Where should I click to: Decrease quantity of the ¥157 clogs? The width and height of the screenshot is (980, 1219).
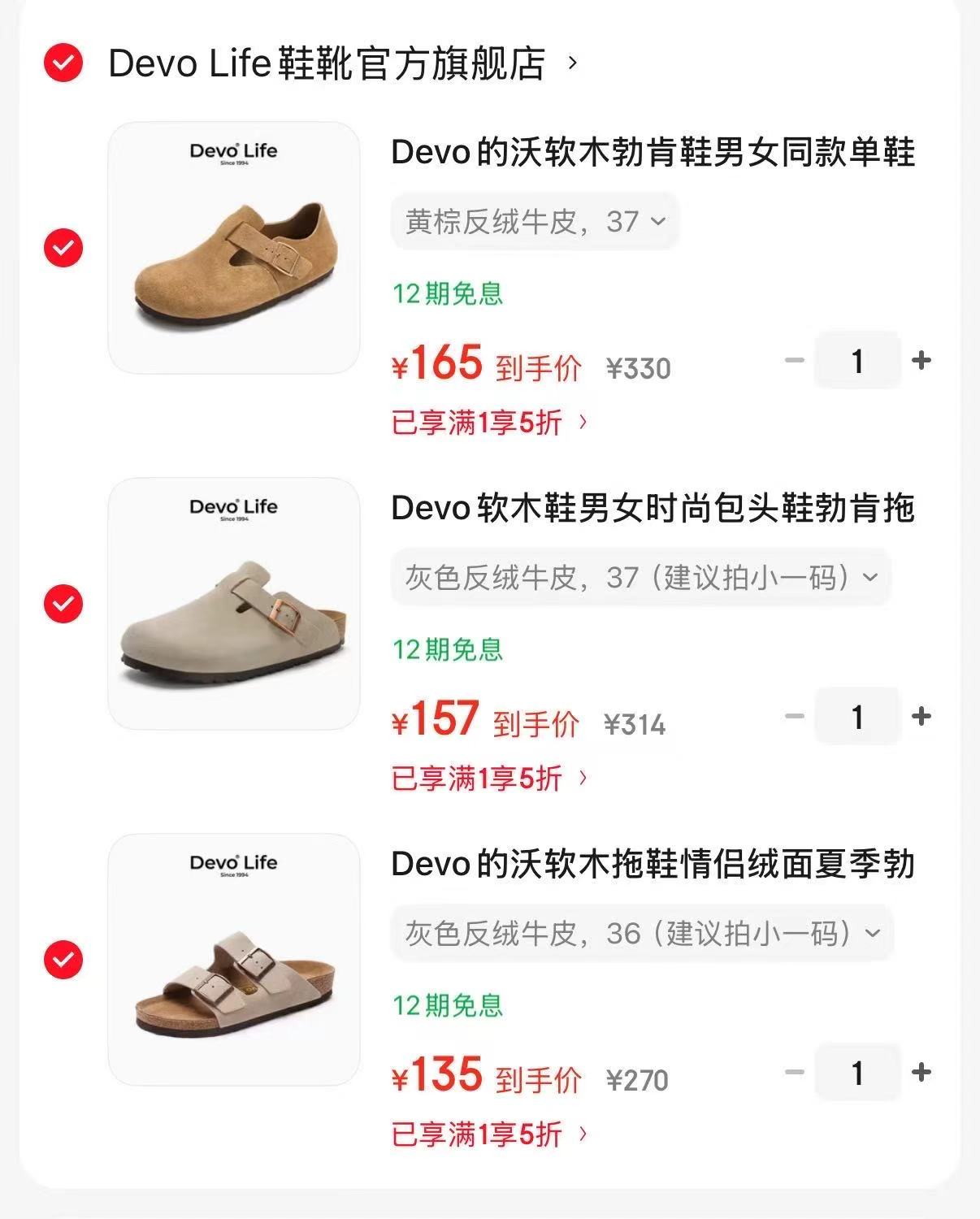pyautogui.click(x=794, y=716)
